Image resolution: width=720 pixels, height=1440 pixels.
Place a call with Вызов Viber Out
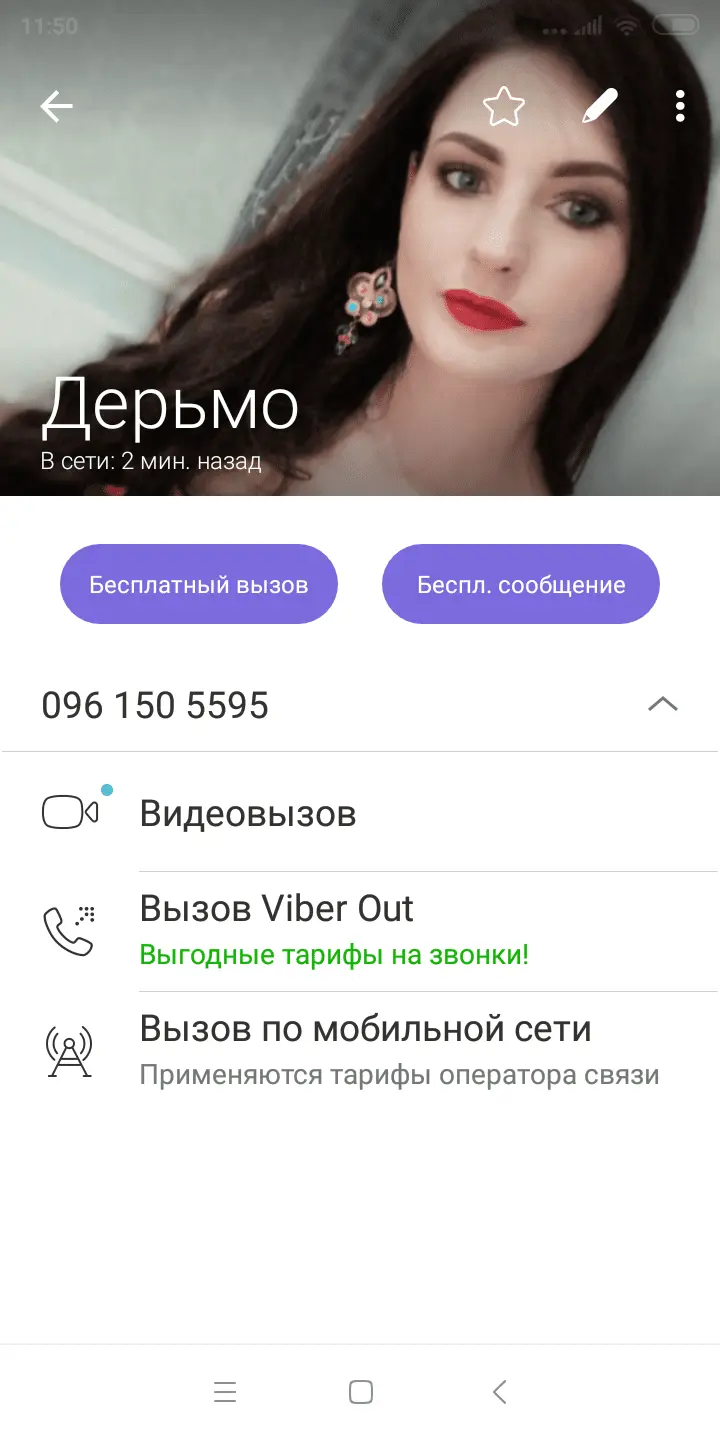(277, 909)
